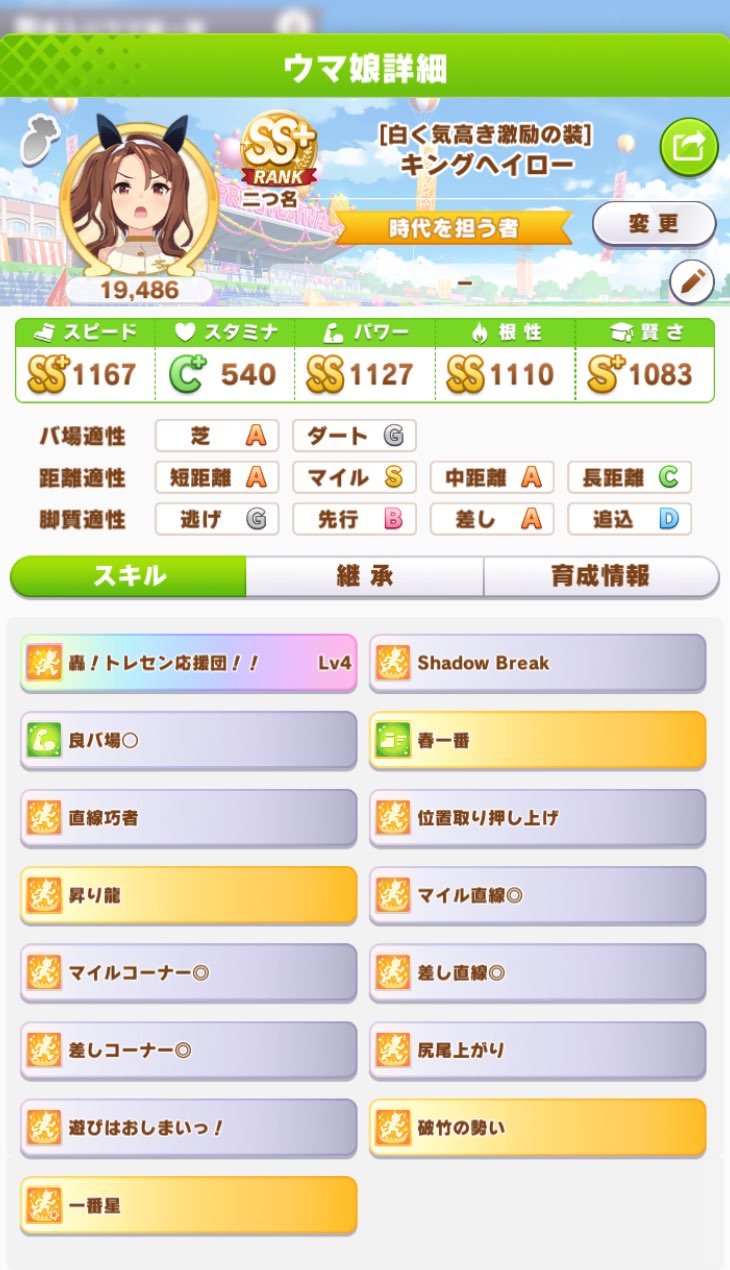
Task: View 位置取り押し上げ skill details
Action: [x=538, y=818]
